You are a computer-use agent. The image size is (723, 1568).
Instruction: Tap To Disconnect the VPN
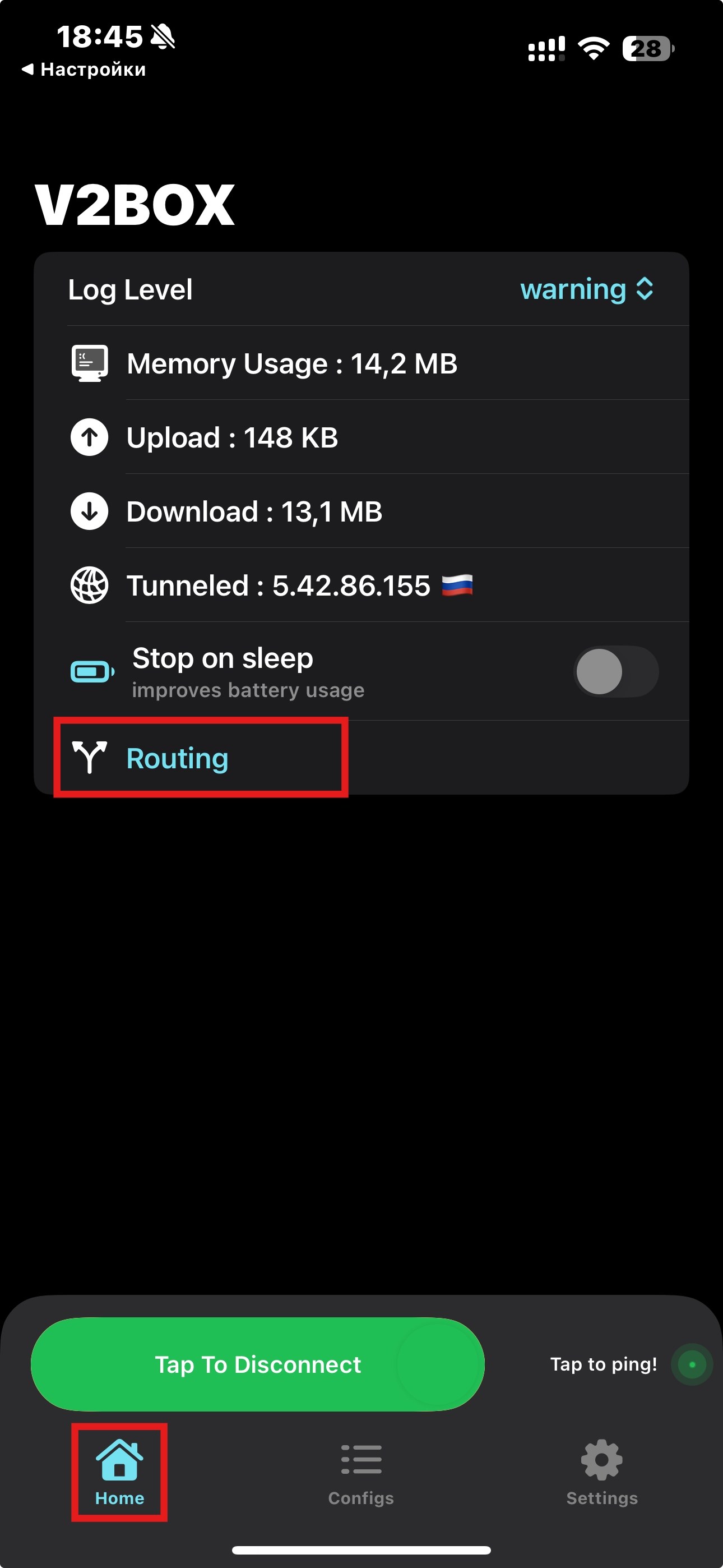(x=257, y=1364)
